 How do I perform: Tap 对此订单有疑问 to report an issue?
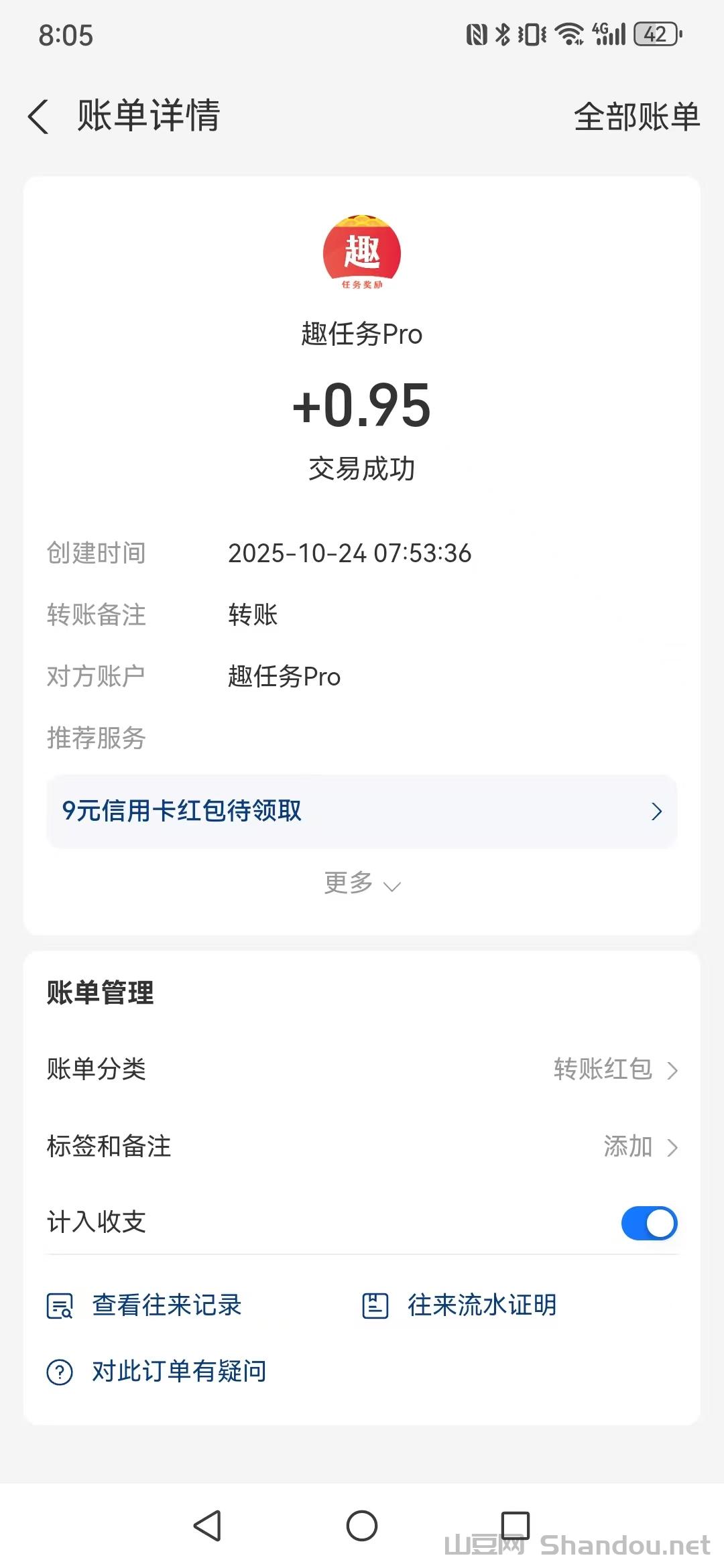pyautogui.click(x=178, y=1372)
